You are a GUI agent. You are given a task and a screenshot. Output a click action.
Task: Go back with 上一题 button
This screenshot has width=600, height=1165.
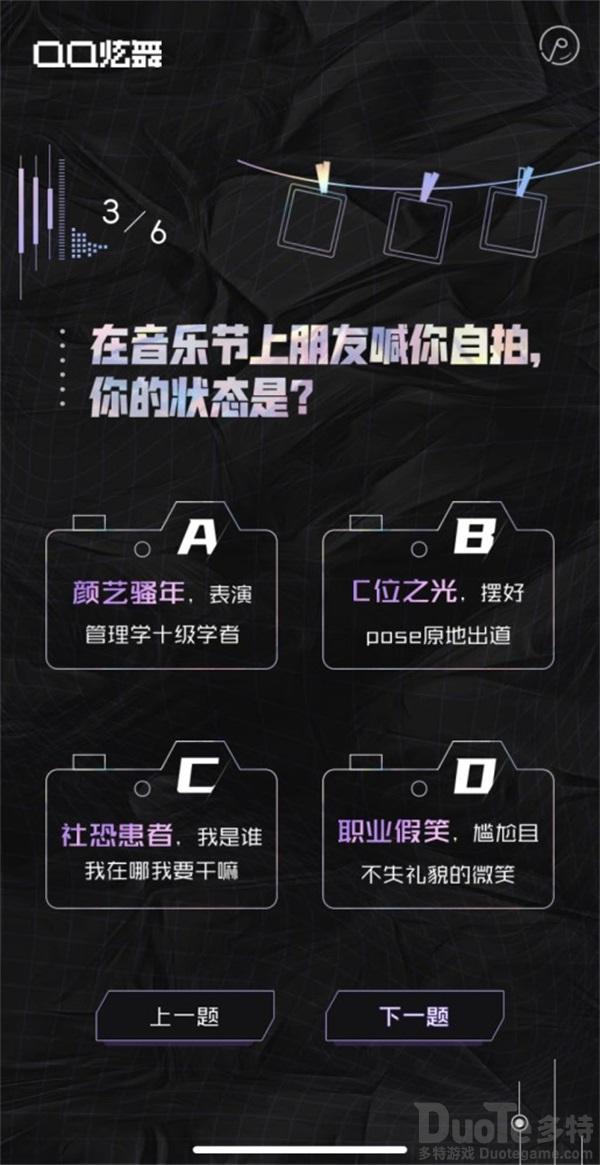click(x=184, y=1017)
